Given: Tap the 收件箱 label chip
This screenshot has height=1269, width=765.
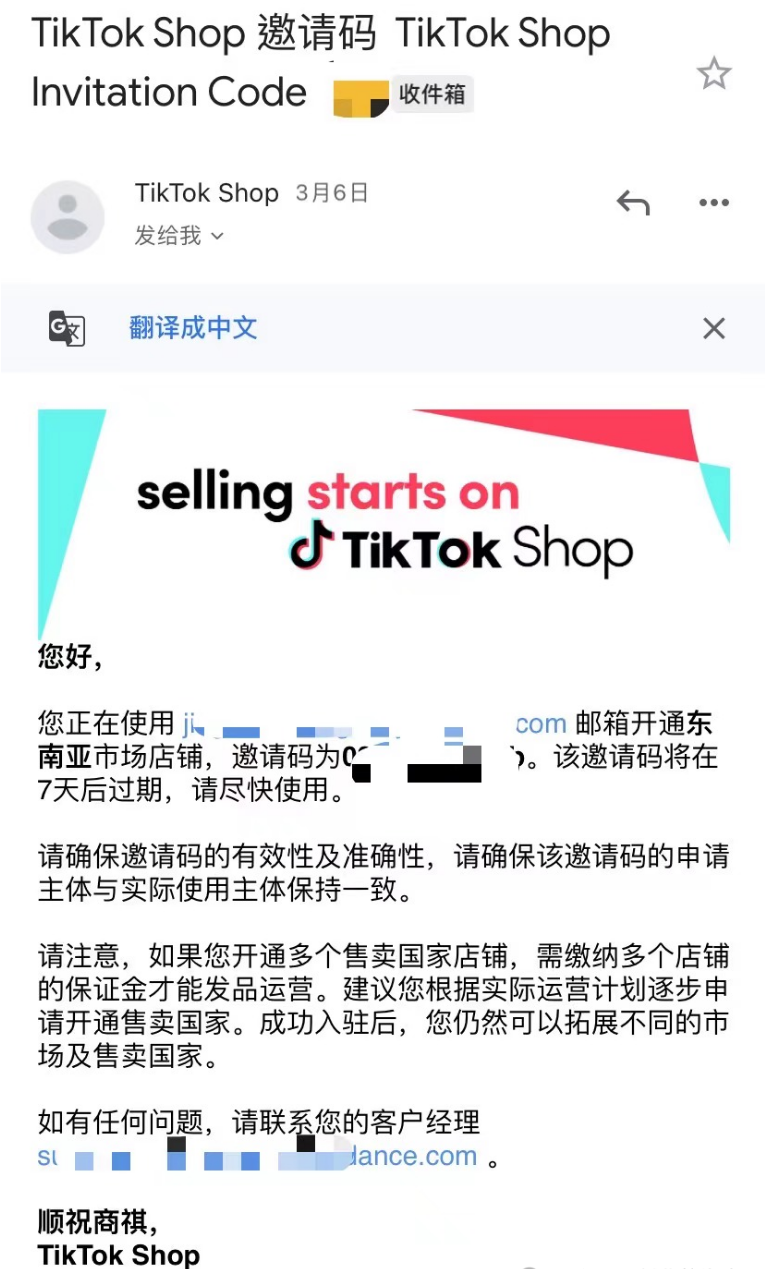Looking at the screenshot, I should pyautogui.click(x=432, y=95).
